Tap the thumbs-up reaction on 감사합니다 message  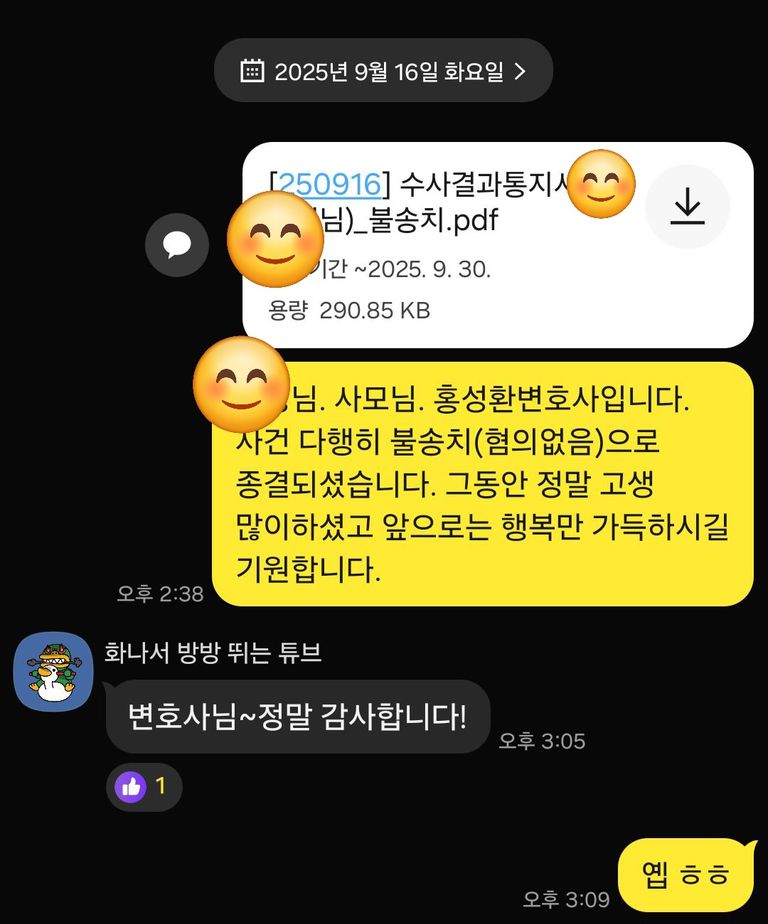tap(143, 787)
